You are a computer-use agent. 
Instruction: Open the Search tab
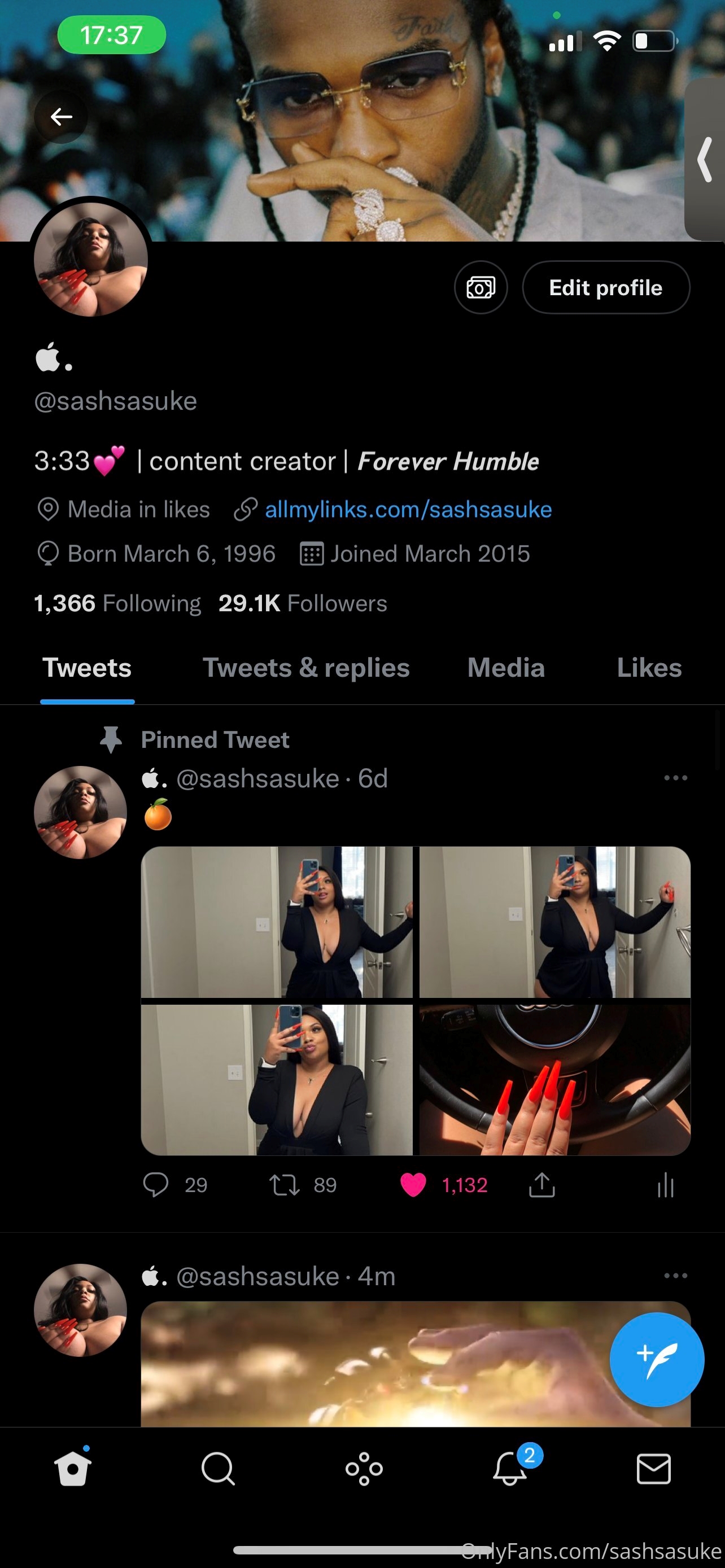218,1469
